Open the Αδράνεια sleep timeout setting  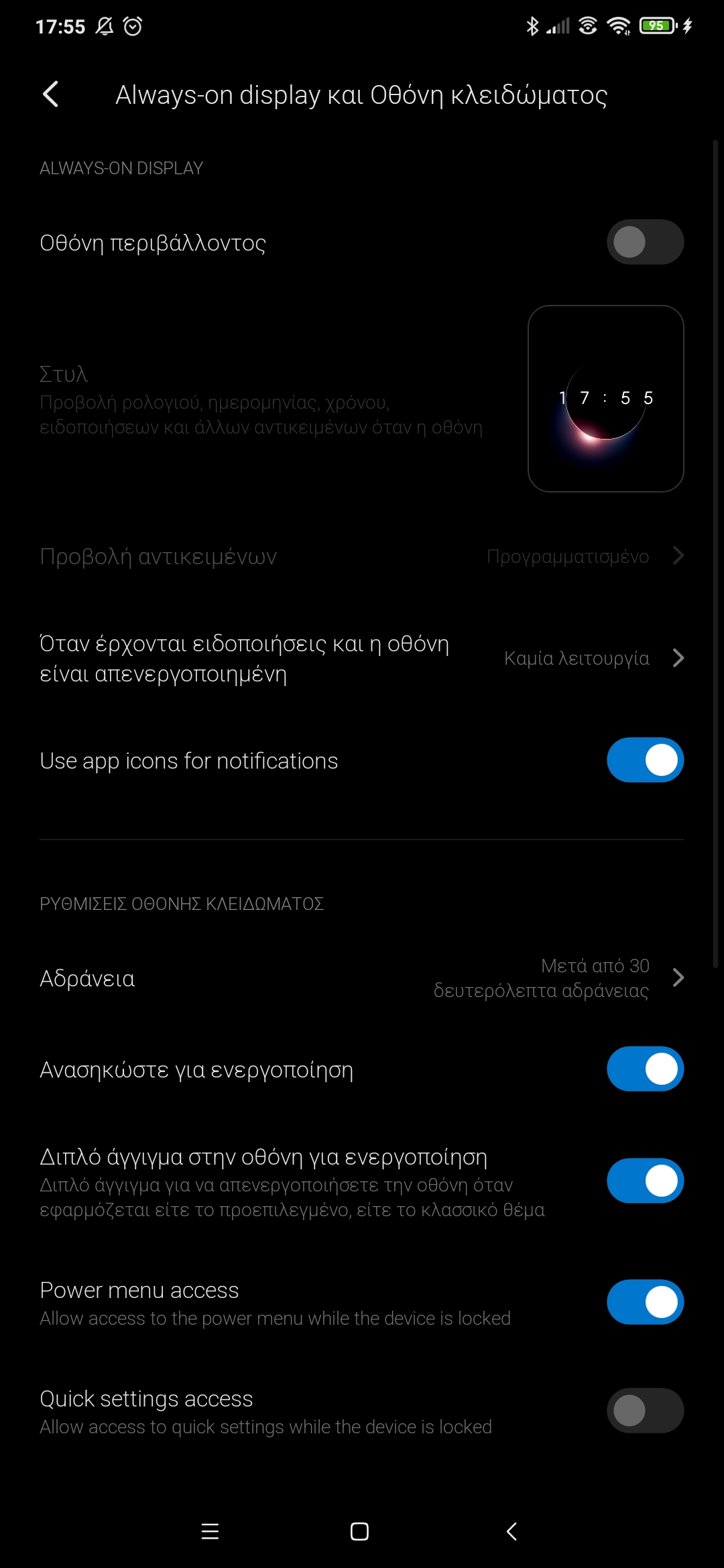pyautogui.click(x=362, y=978)
